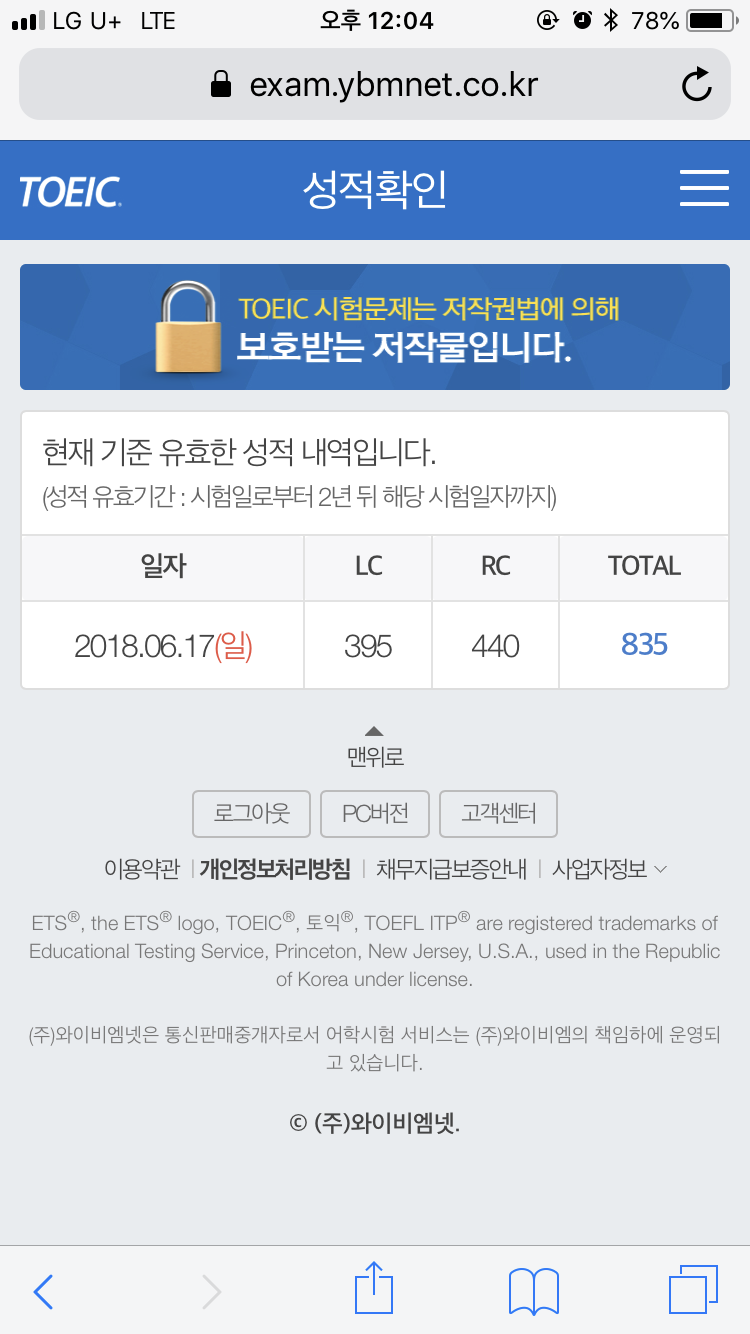Viewport: 750px width, 1334px height.
Task: Open 고객센터 customer center
Action: [498, 813]
